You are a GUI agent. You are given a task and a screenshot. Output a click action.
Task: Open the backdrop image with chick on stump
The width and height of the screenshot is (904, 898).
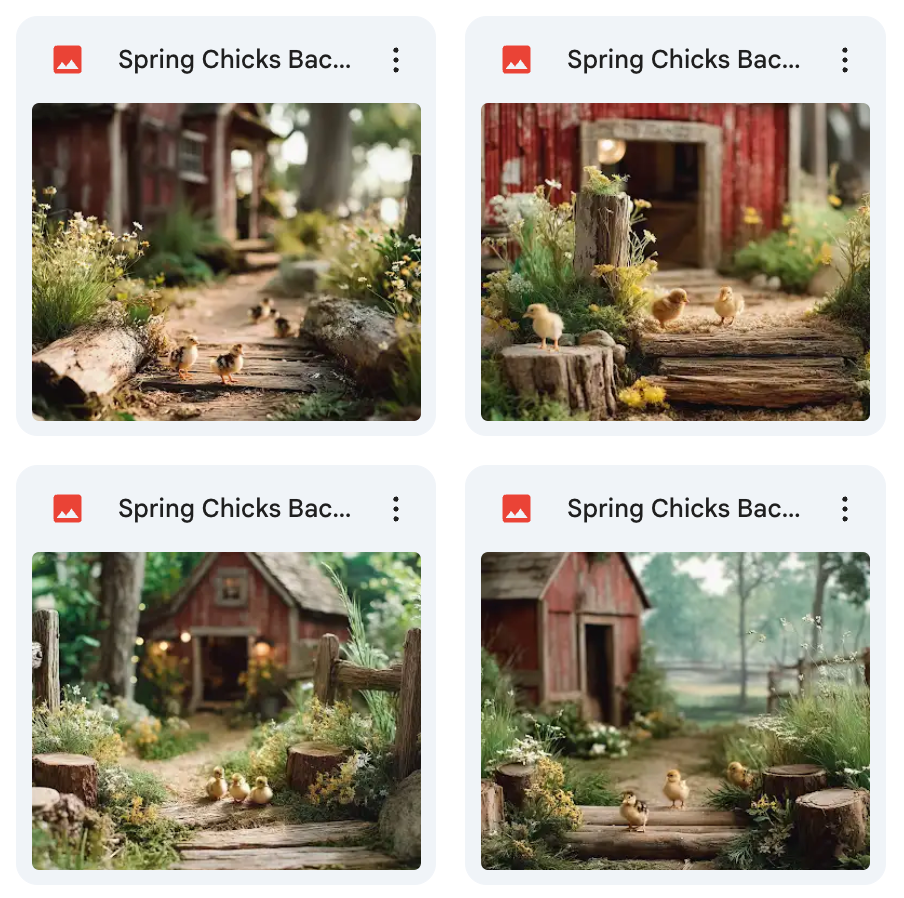[675, 262]
